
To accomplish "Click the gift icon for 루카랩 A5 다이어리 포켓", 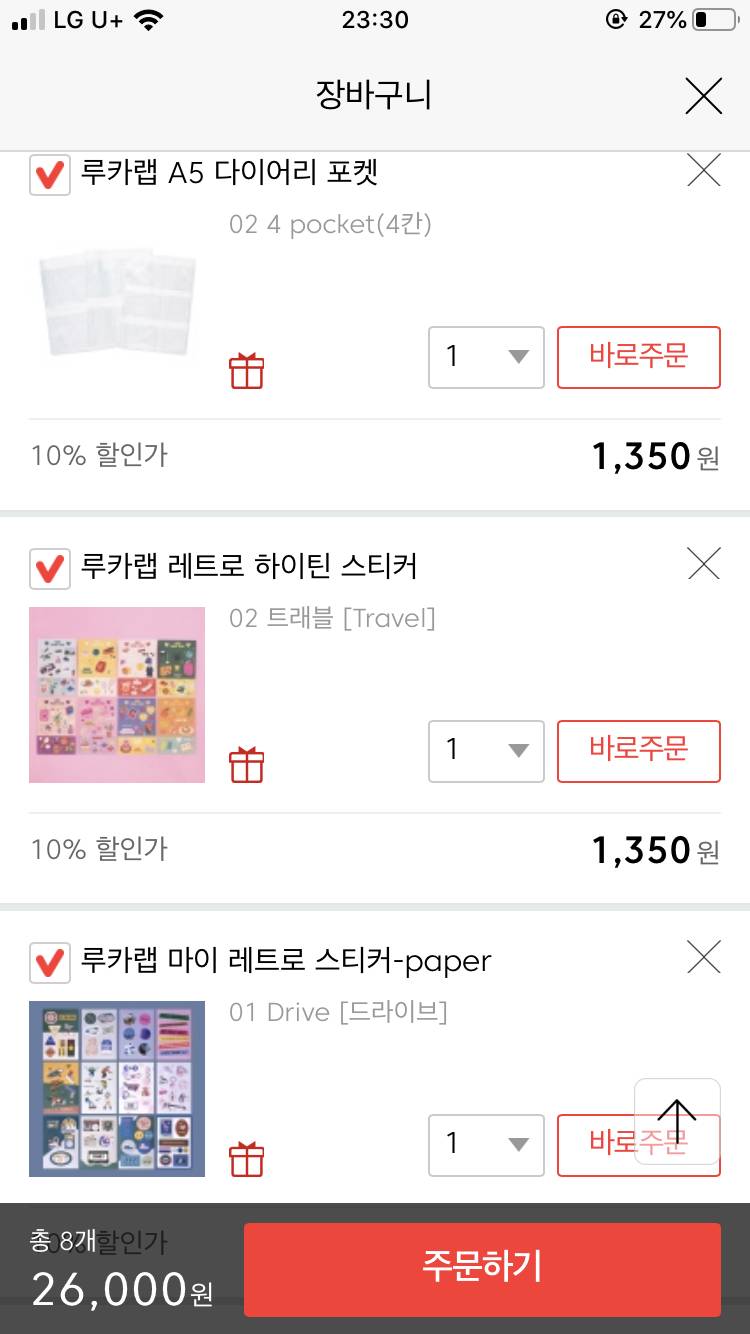I will 246,369.
